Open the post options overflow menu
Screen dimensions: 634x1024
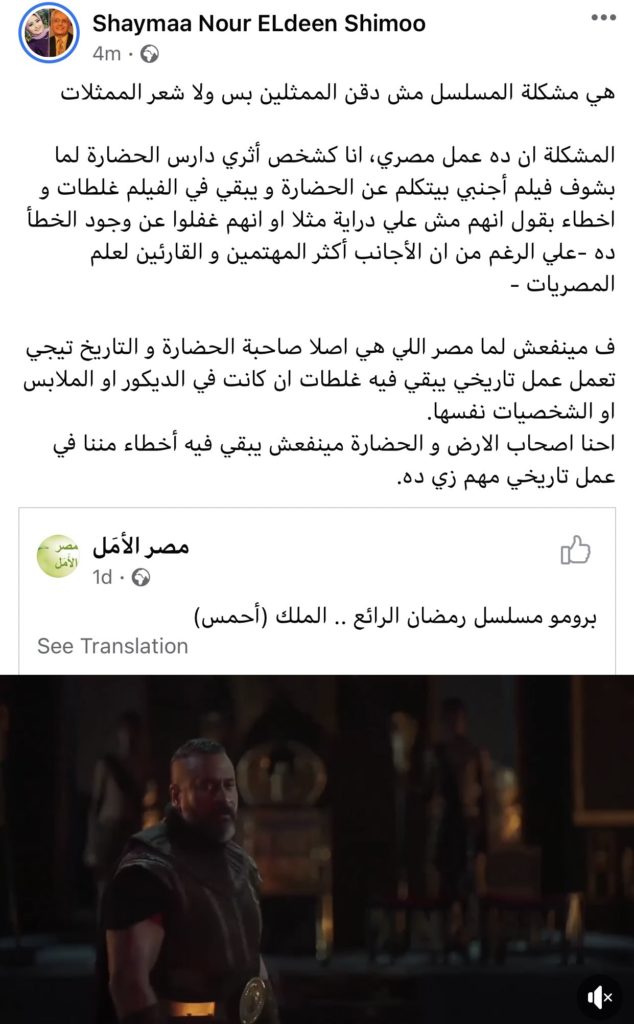point(603,19)
